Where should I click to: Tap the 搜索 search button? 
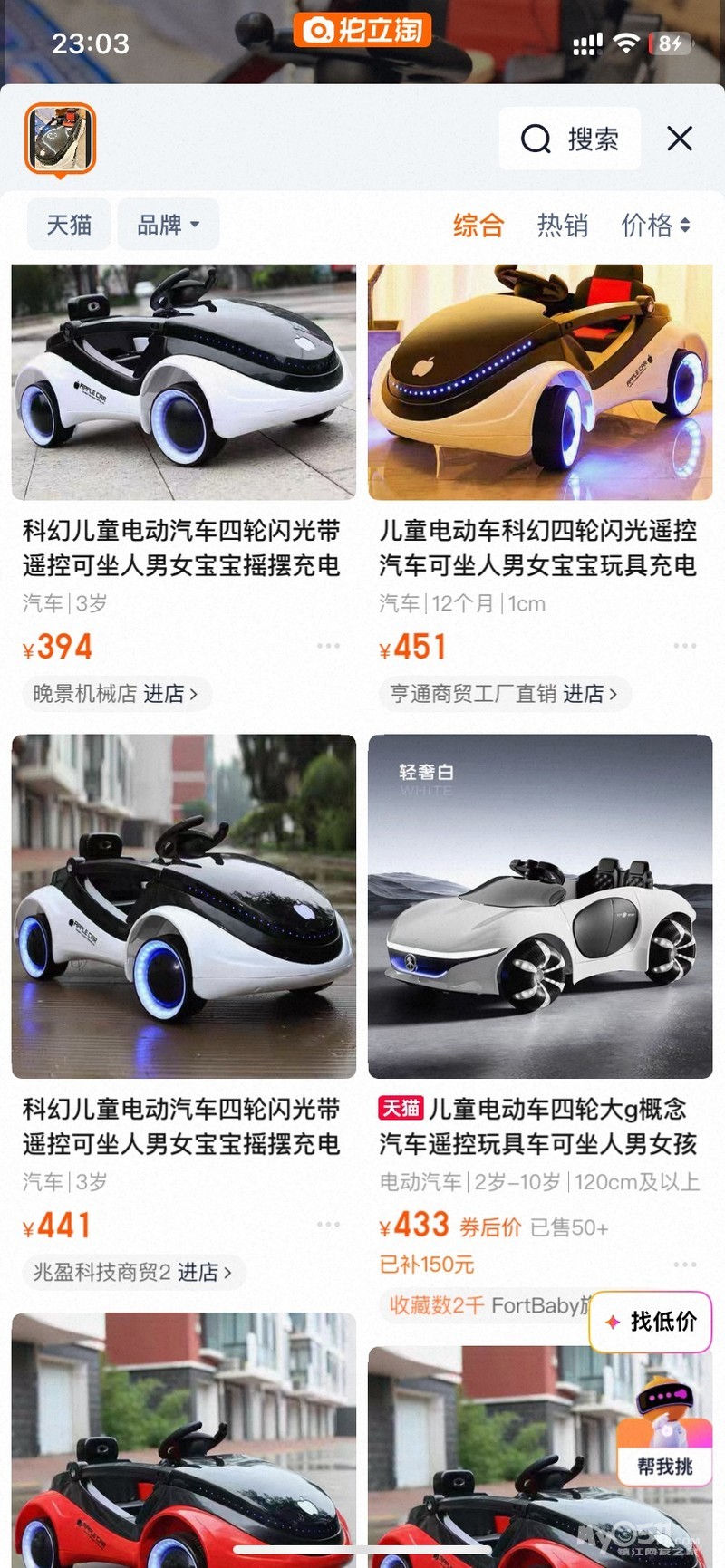(570, 139)
